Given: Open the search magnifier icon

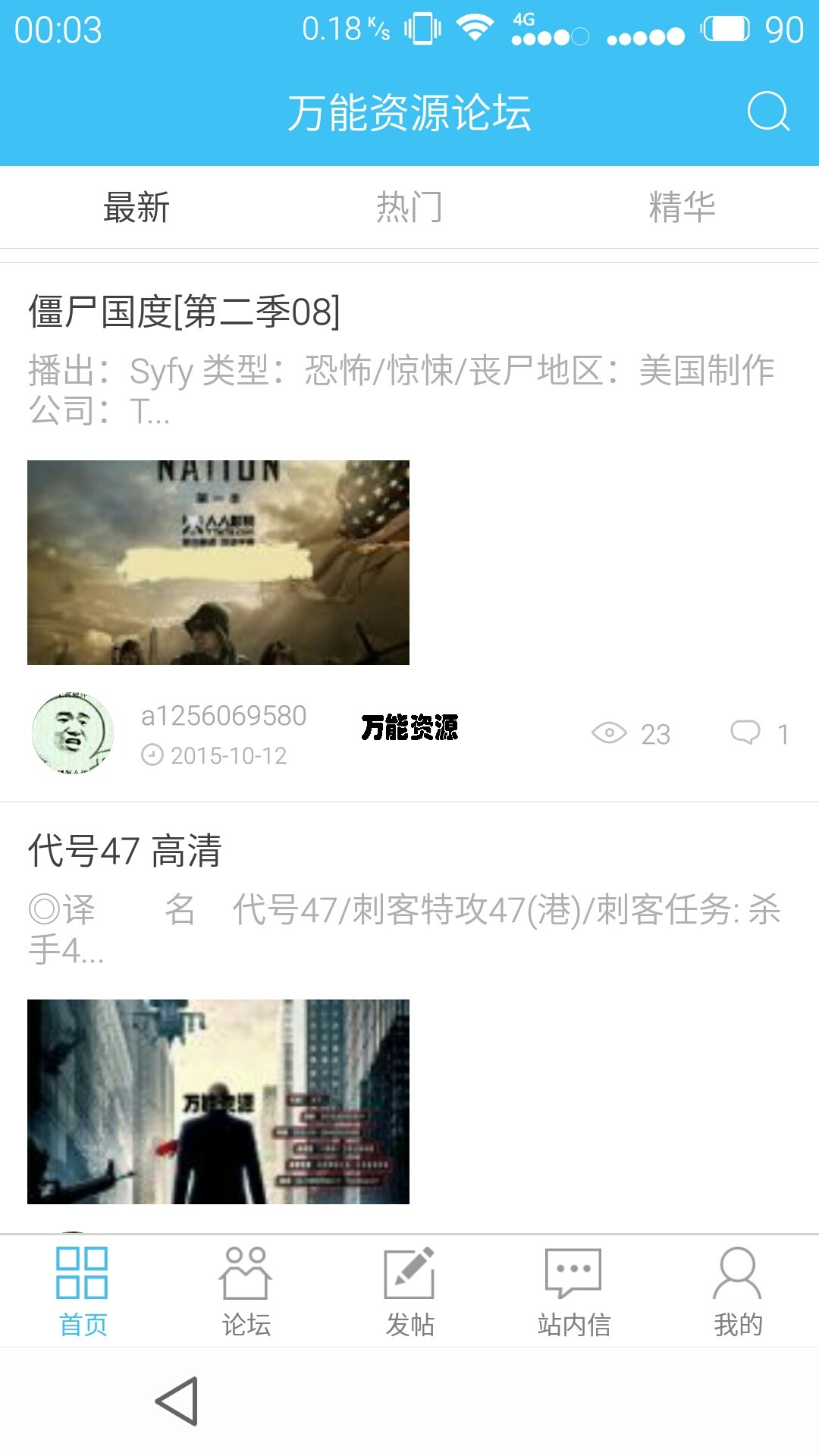Looking at the screenshot, I should click(x=767, y=112).
